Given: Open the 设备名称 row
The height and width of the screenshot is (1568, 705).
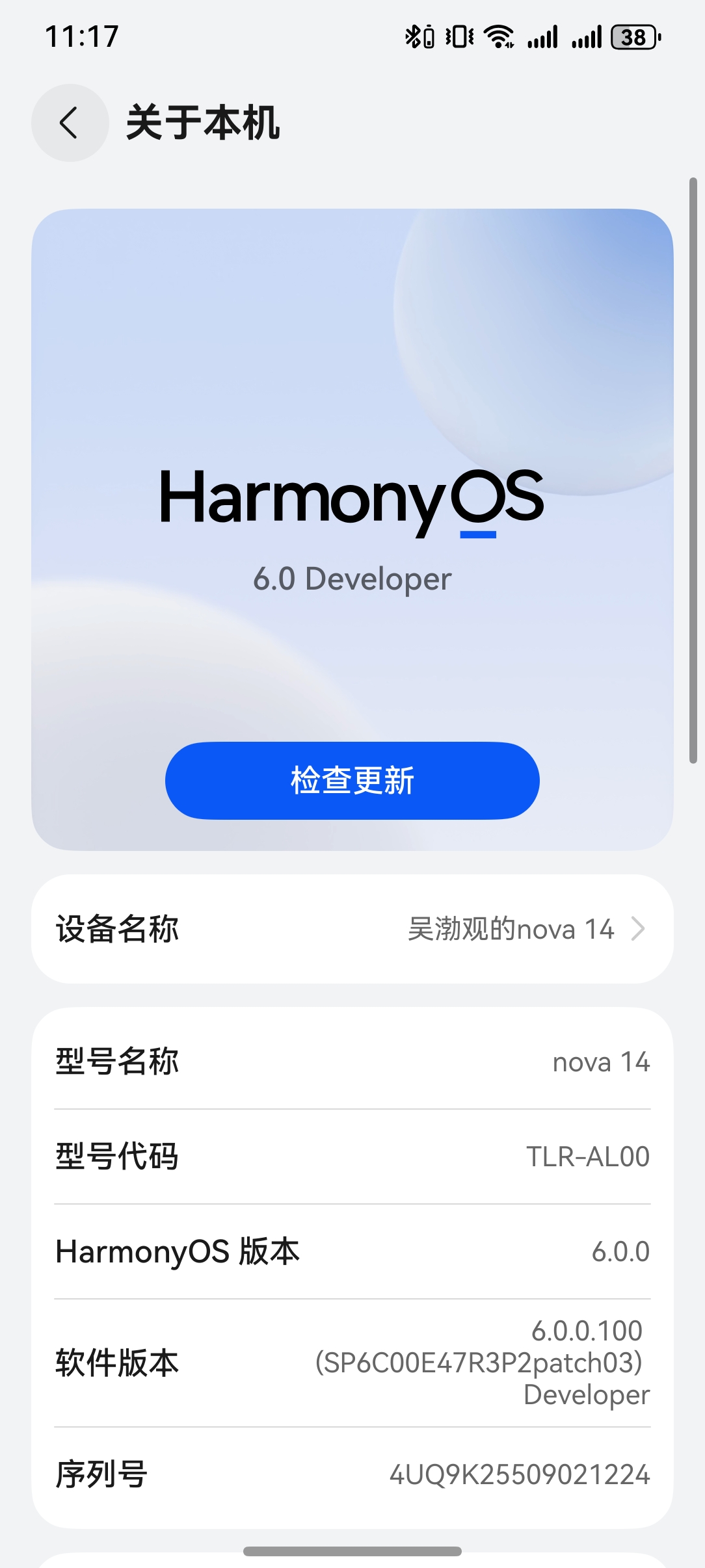Looking at the screenshot, I should point(352,928).
